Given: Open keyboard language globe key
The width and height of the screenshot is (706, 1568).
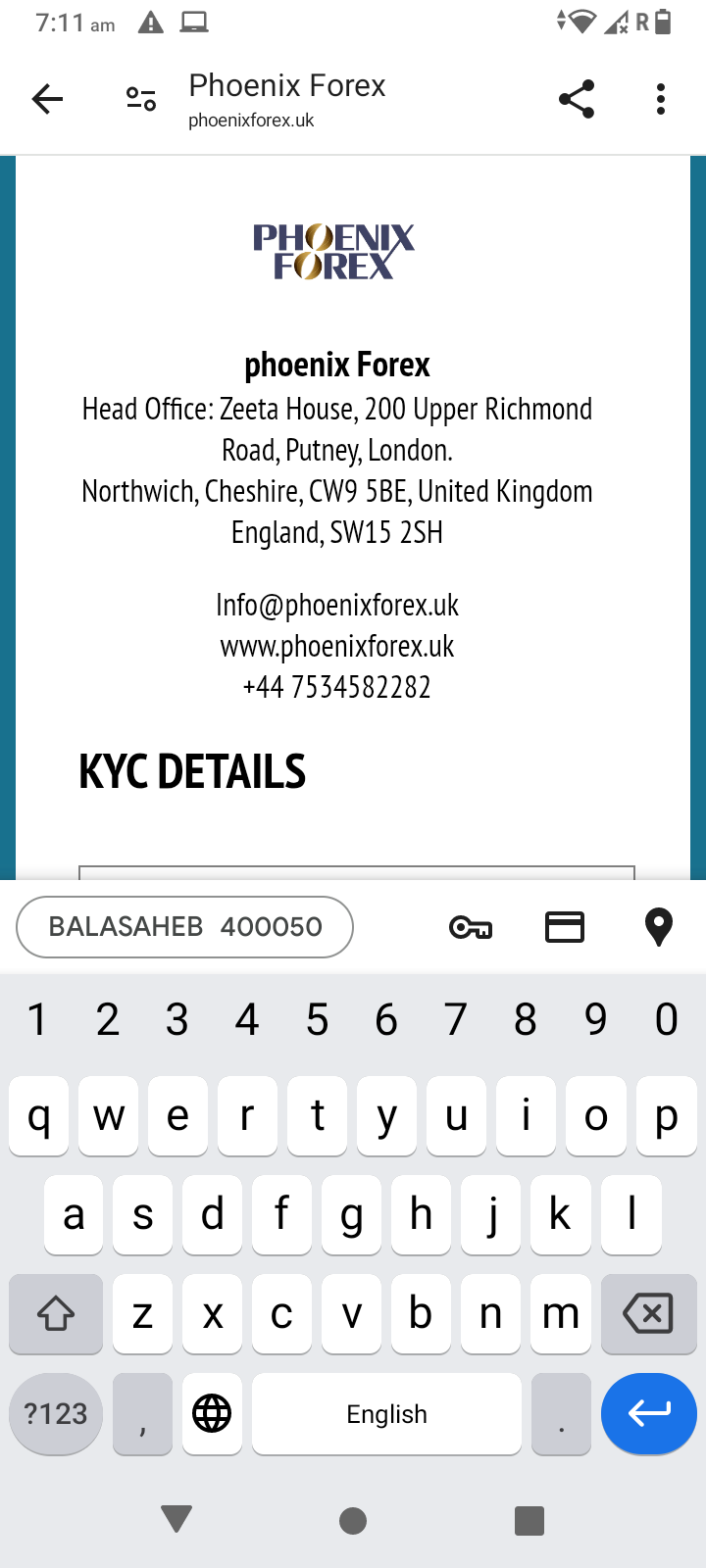Looking at the screenshot, I should tap(212, 1413).
